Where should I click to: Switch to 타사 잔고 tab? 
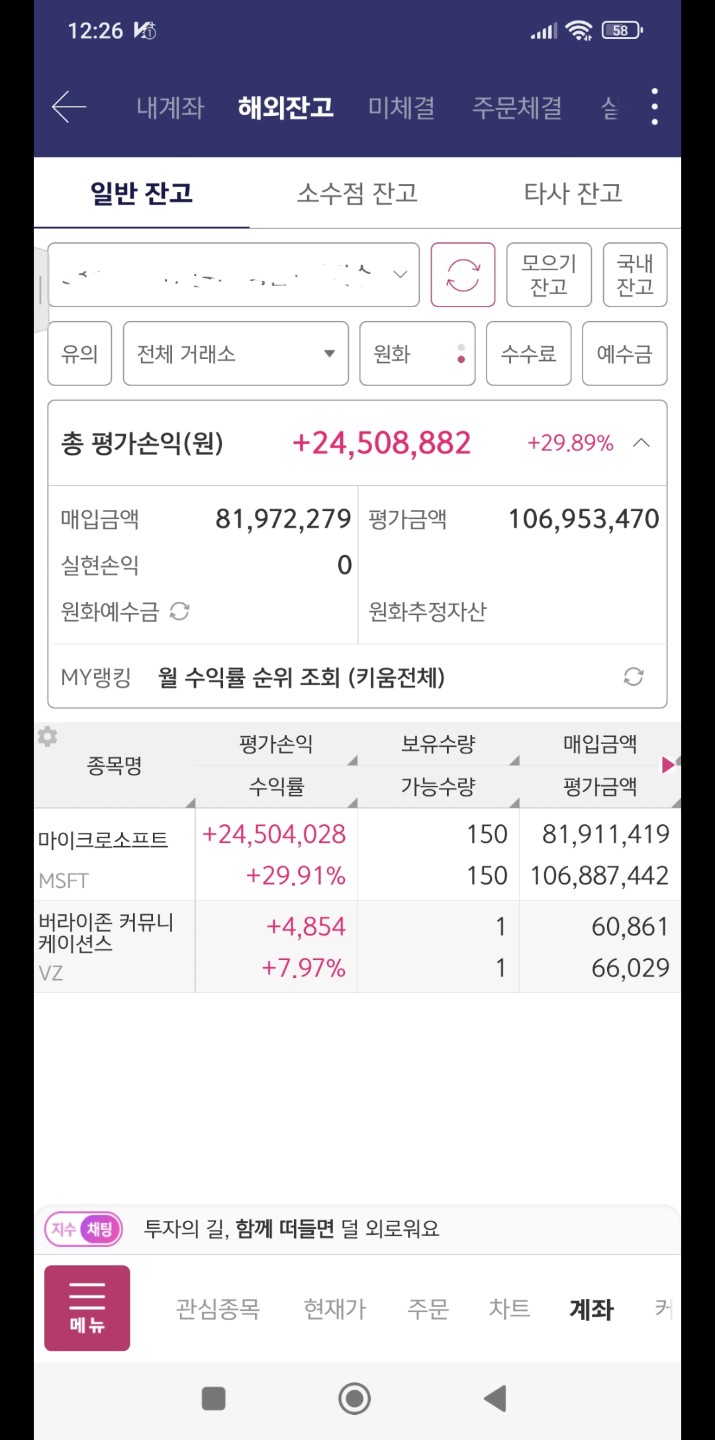pos(573,193)
